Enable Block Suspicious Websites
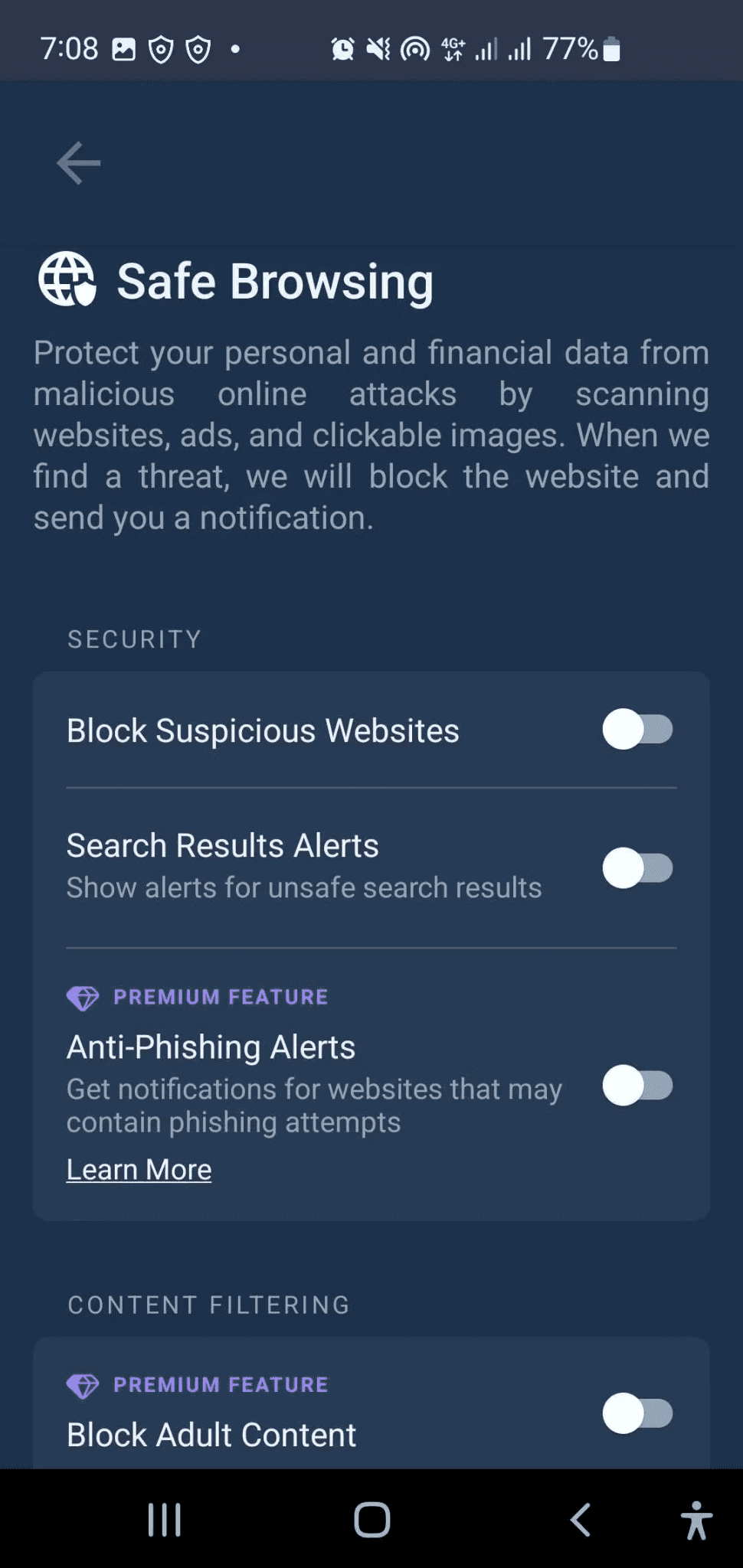Screen dimensions: 743x1568 (637, 730)
